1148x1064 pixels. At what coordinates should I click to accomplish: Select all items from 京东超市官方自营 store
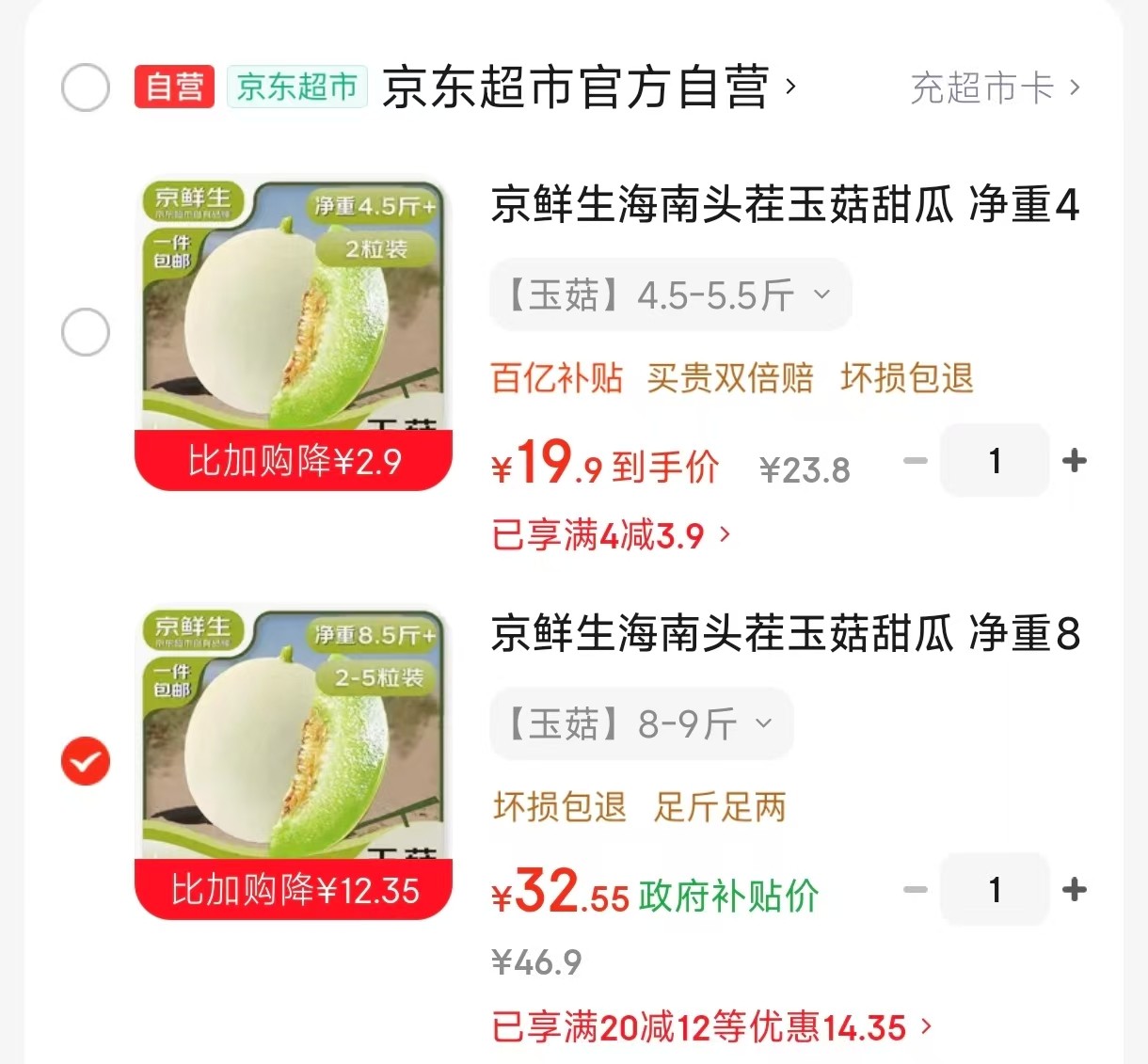tap(86, 87)
